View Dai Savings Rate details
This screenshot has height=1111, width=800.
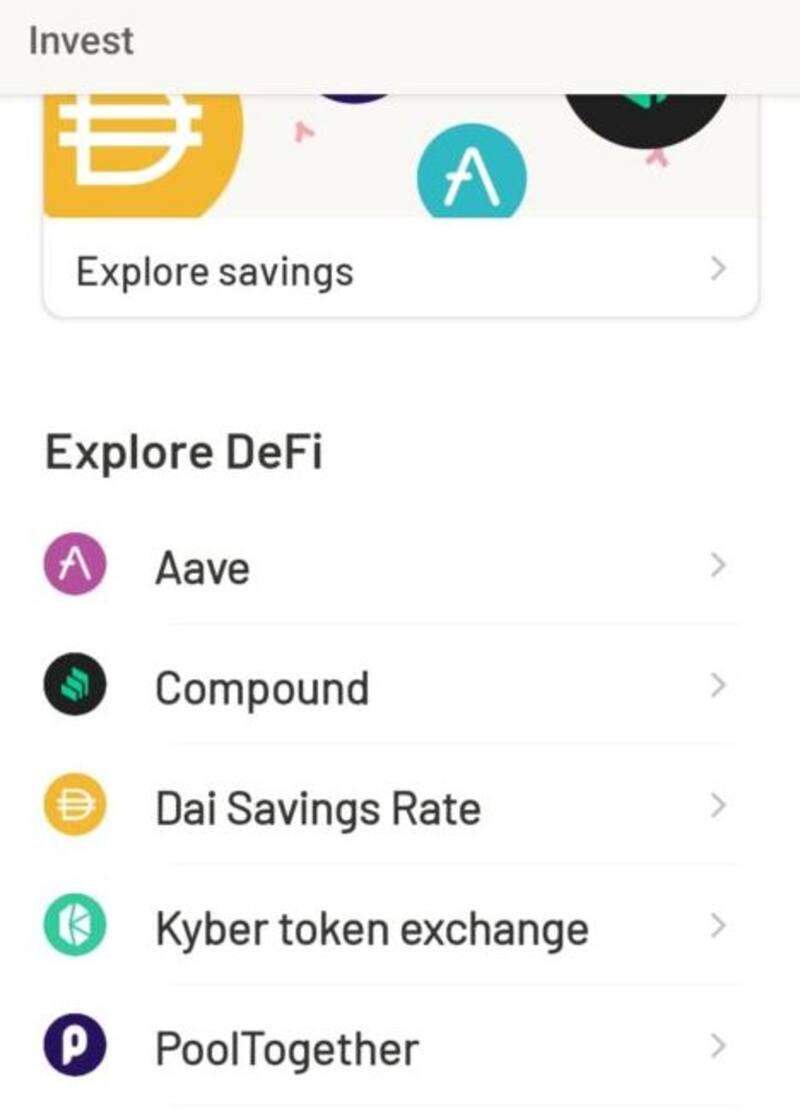coord(400,808)
